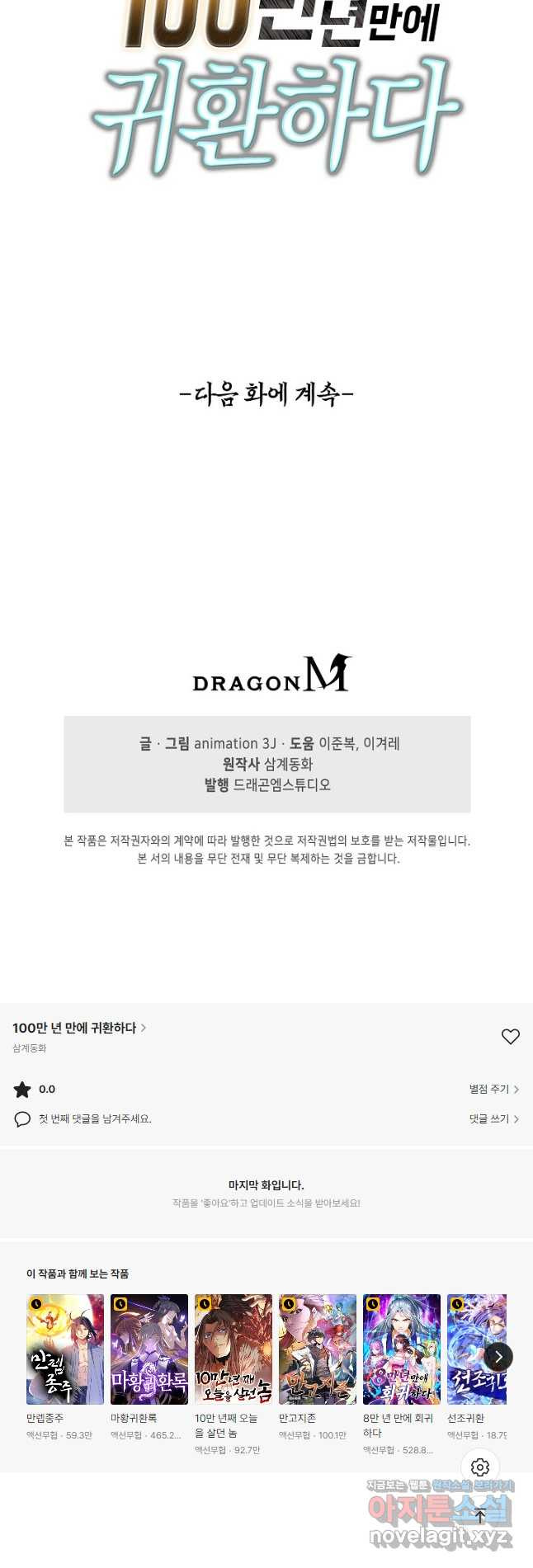The height and width of the screenshot is (1568, 533).
Task: Jump back to top with the arrow button
Action: pos(480,1516)
